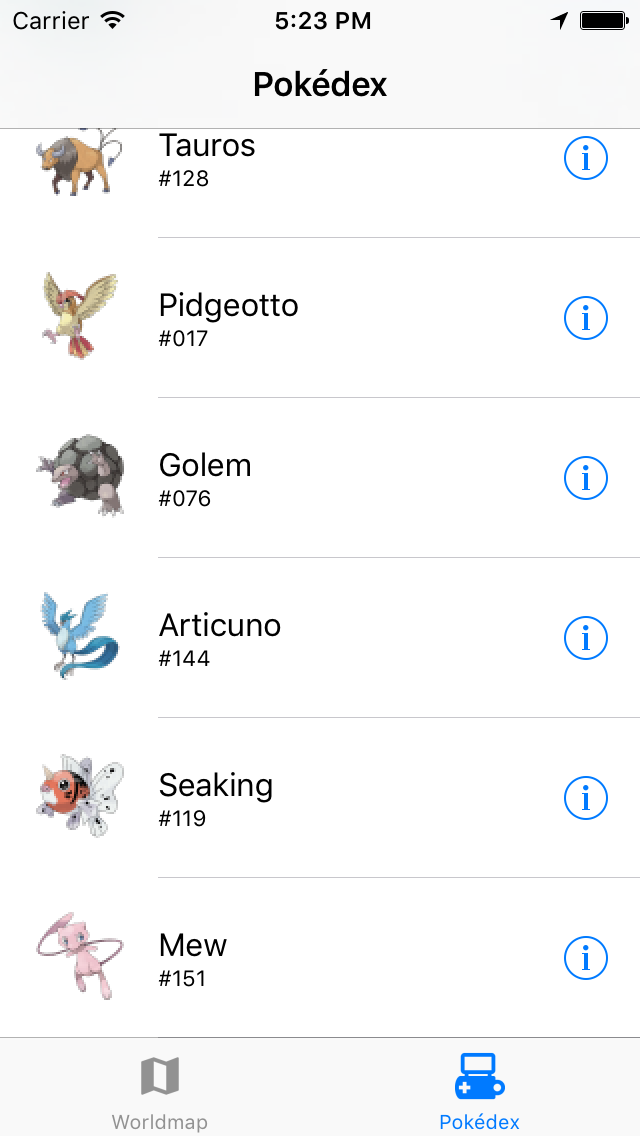Open Seaking's info icon

[586, 798]
